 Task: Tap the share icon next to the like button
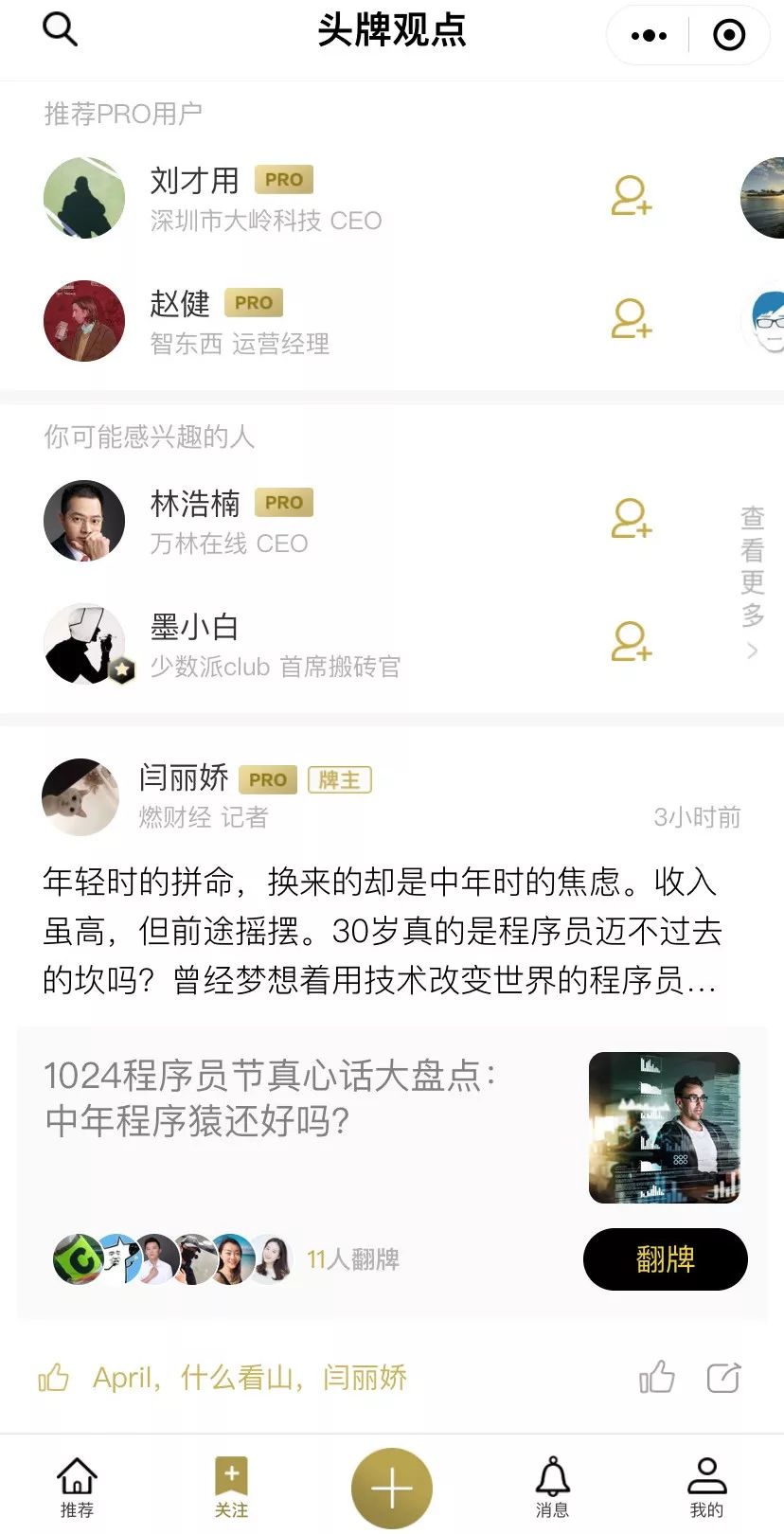722,1378
